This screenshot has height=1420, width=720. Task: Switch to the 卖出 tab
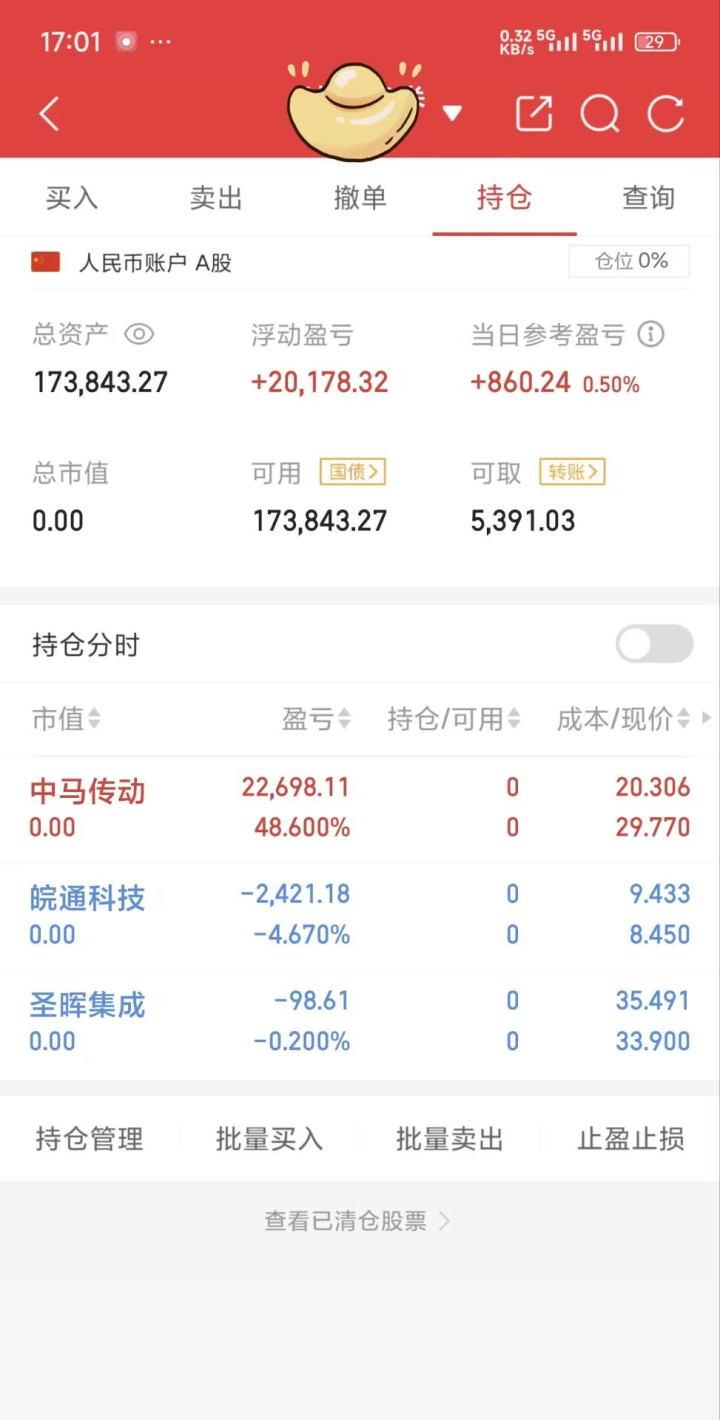216,198
